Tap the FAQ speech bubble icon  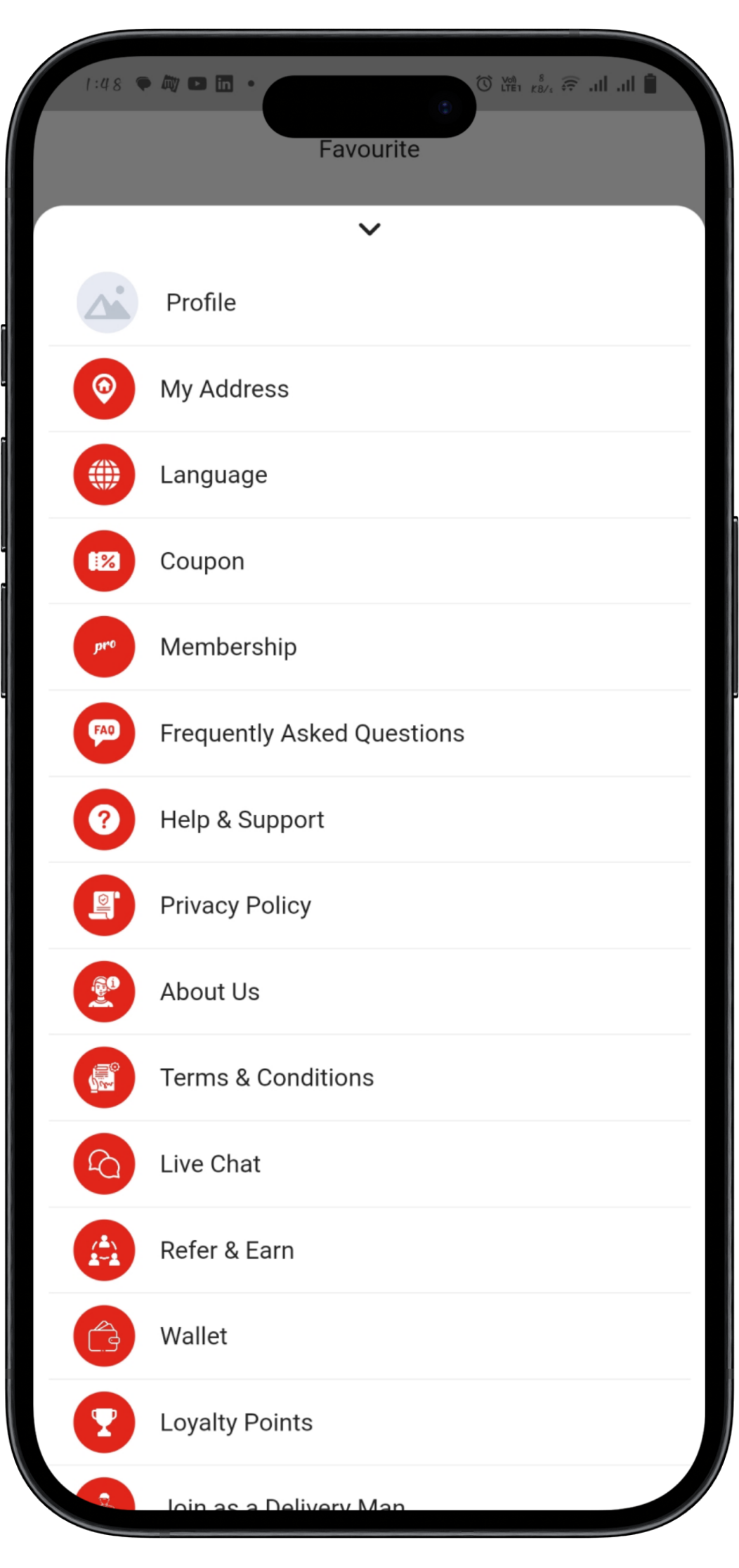pyautogui.click(x=104, y=733)
